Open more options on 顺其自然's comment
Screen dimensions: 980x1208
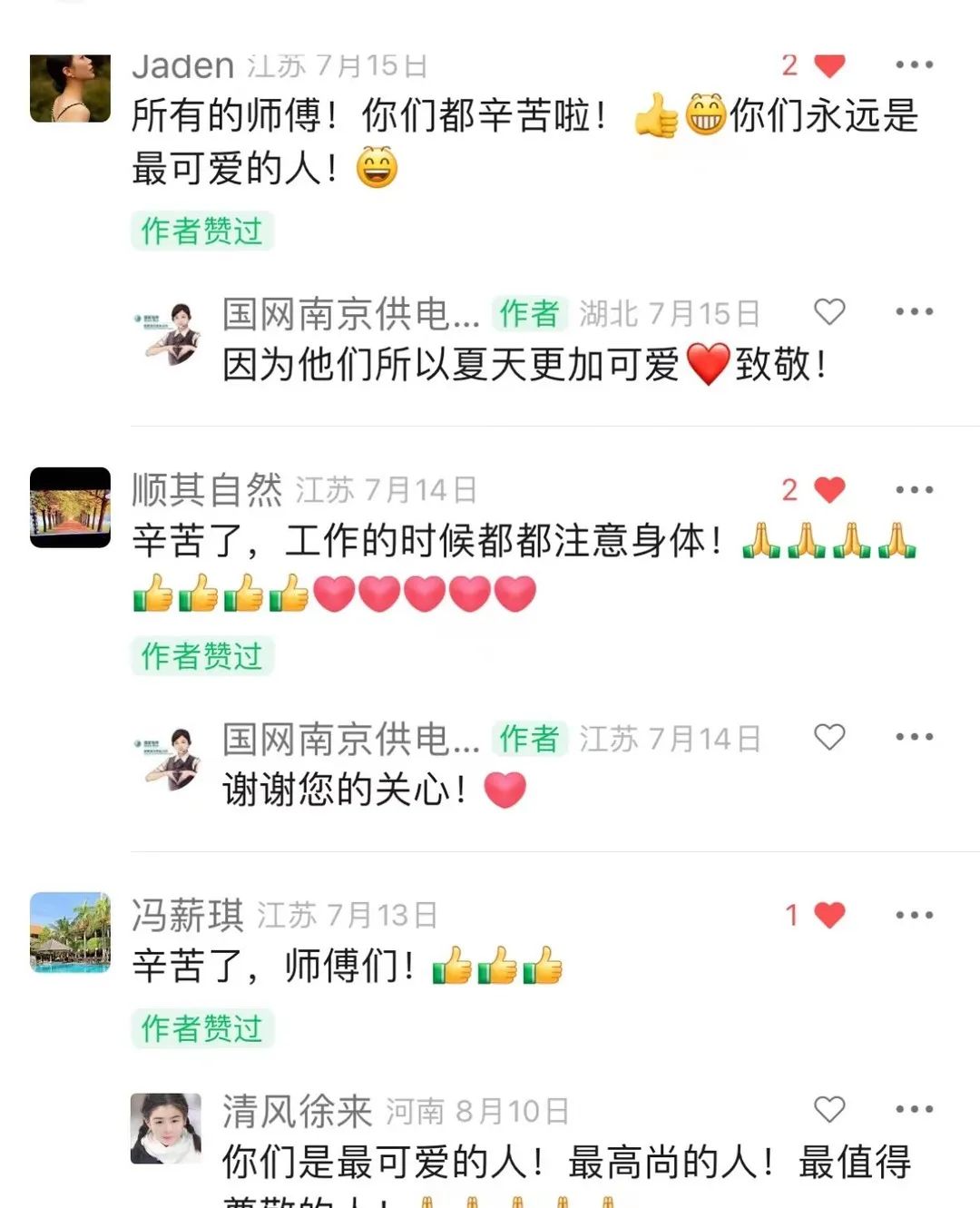coord(914,490)
